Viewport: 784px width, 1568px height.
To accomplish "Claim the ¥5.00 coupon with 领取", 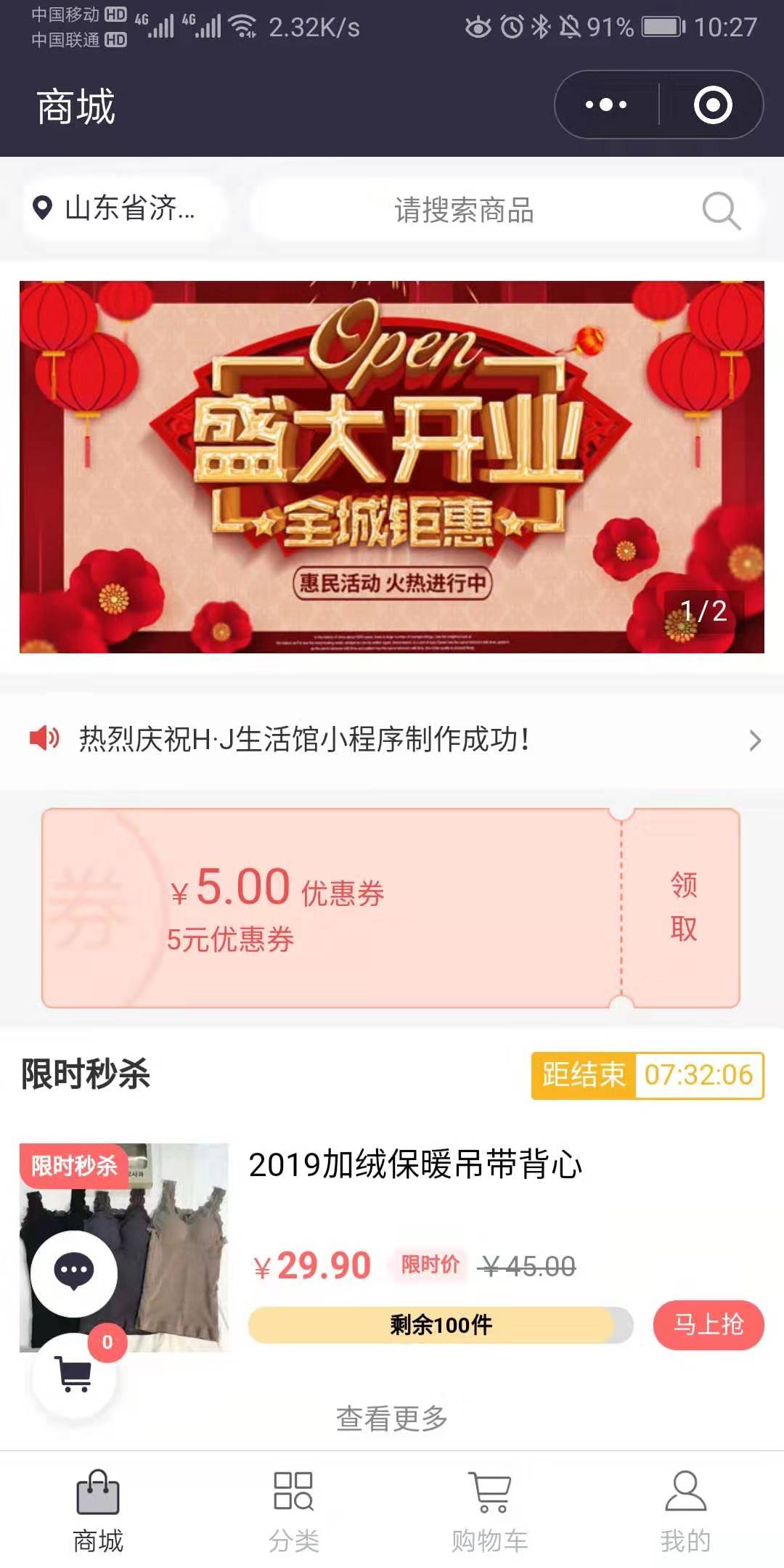I will pyautogui.click(x=683, y=907).
